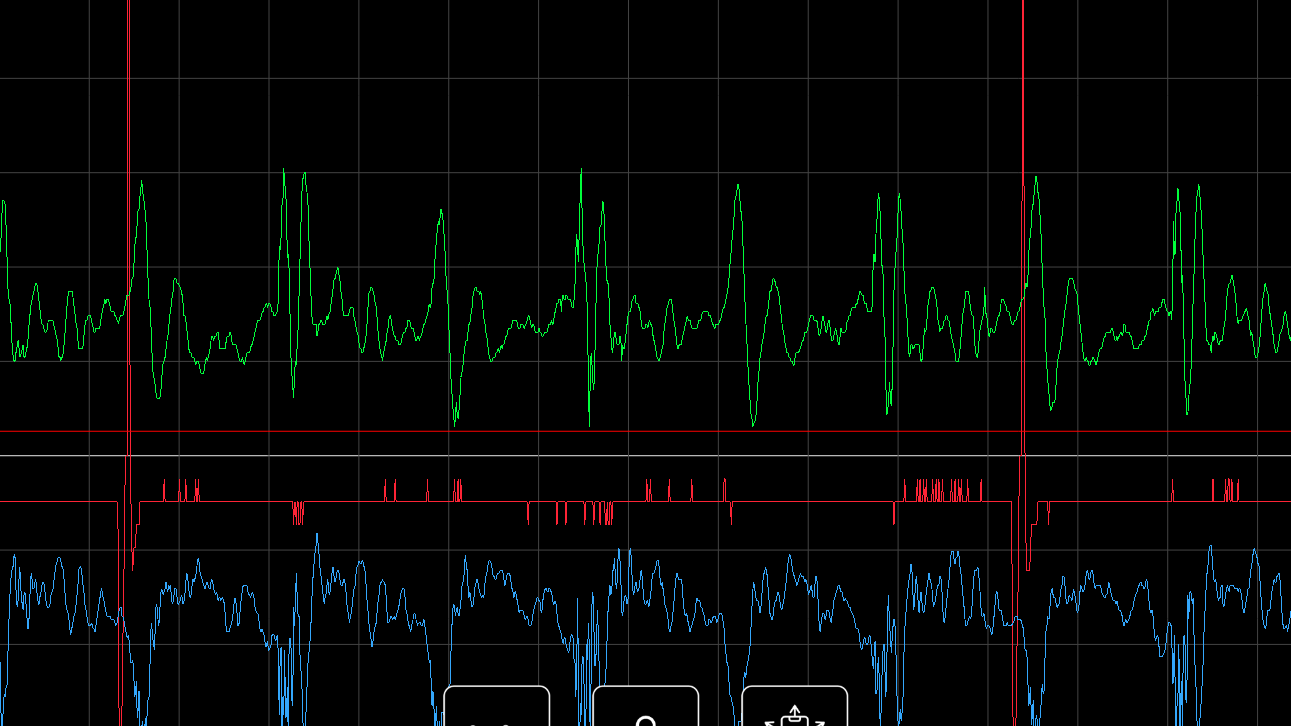Tap the export arrows button
Viewport: 1291px width, 726px height.
point(794,708)
